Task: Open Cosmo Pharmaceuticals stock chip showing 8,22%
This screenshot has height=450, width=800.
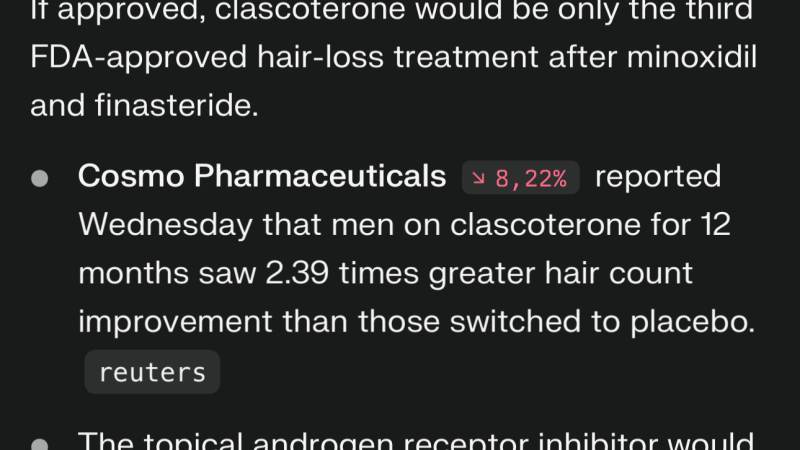Action: [x=520, y=178]
